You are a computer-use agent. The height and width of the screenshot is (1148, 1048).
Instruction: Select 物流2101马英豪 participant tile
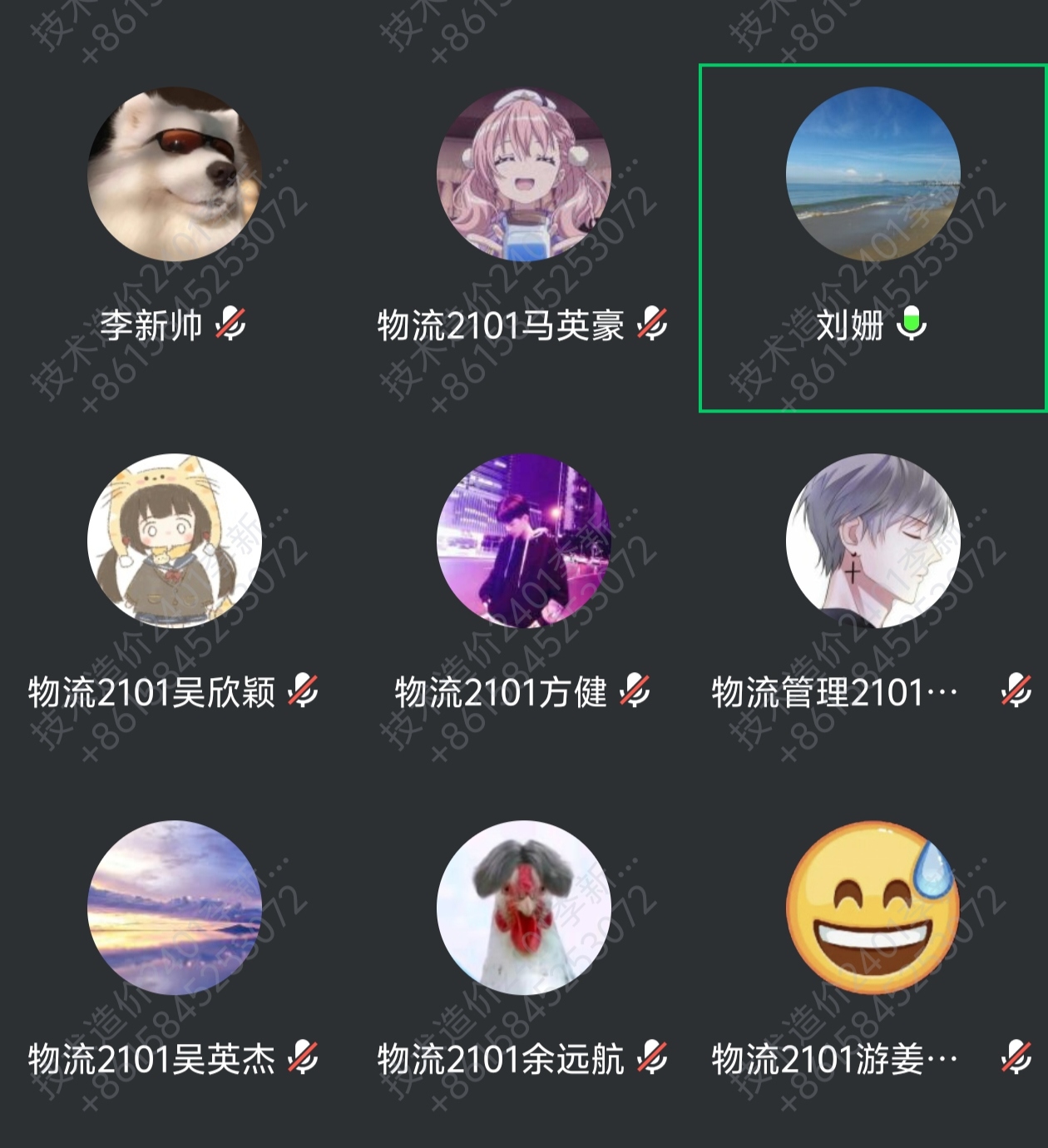(523, 175)
